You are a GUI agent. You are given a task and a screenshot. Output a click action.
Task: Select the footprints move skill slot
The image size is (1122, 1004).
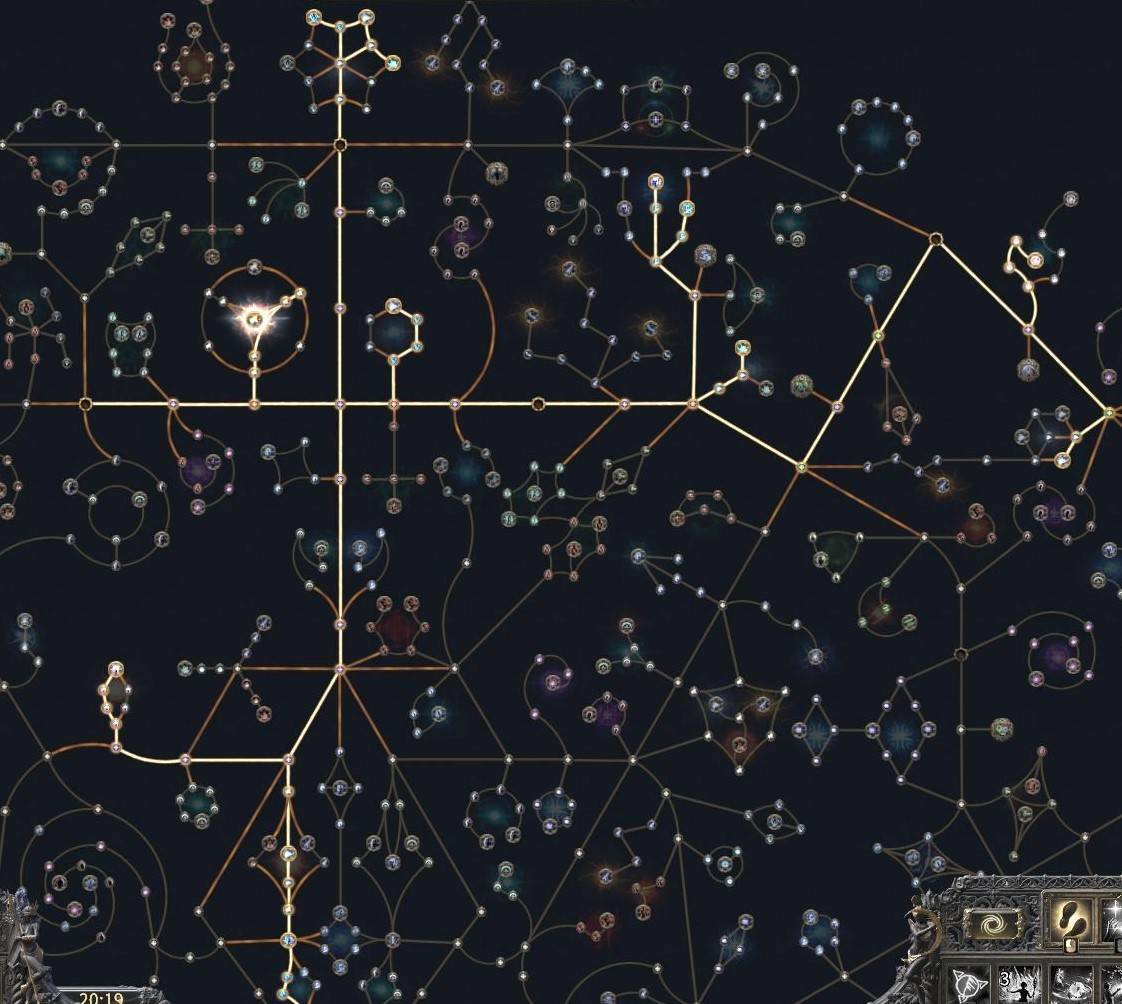1072,920
